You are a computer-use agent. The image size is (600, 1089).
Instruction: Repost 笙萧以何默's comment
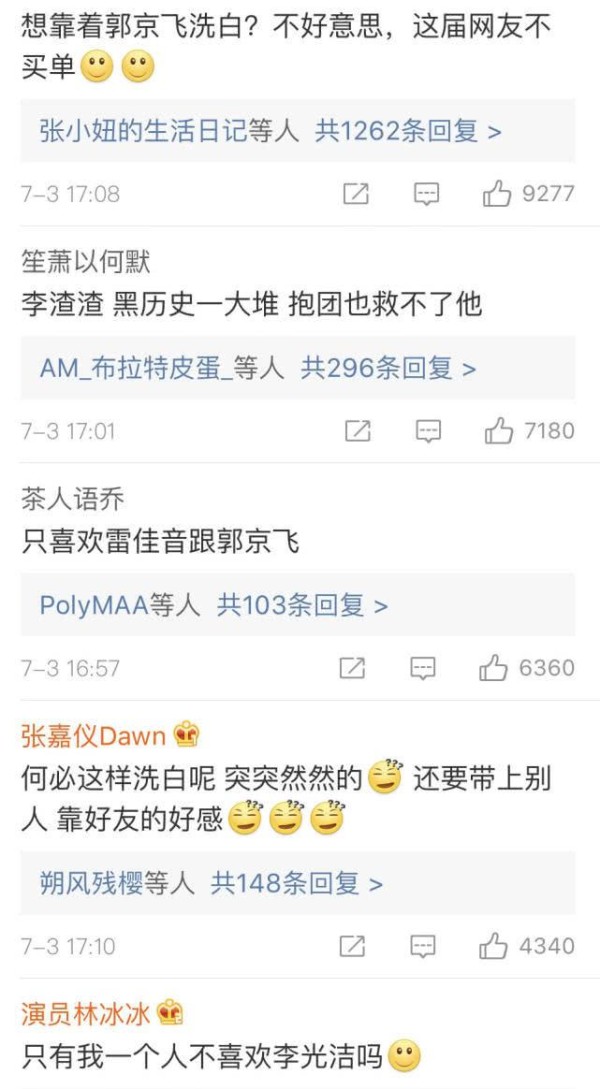pos(357,431)
